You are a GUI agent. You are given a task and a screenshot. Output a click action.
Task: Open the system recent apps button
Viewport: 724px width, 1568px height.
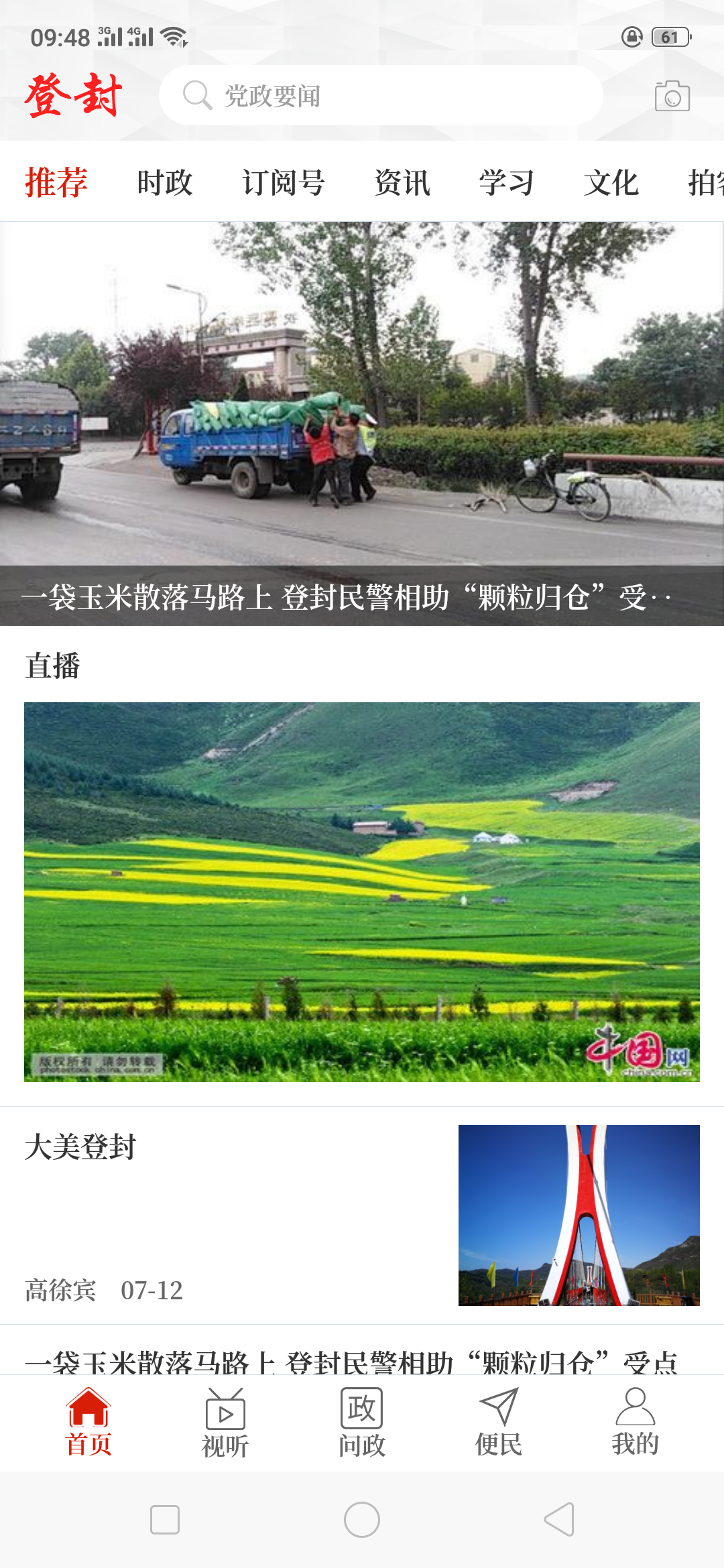[x=165, y=1519]
